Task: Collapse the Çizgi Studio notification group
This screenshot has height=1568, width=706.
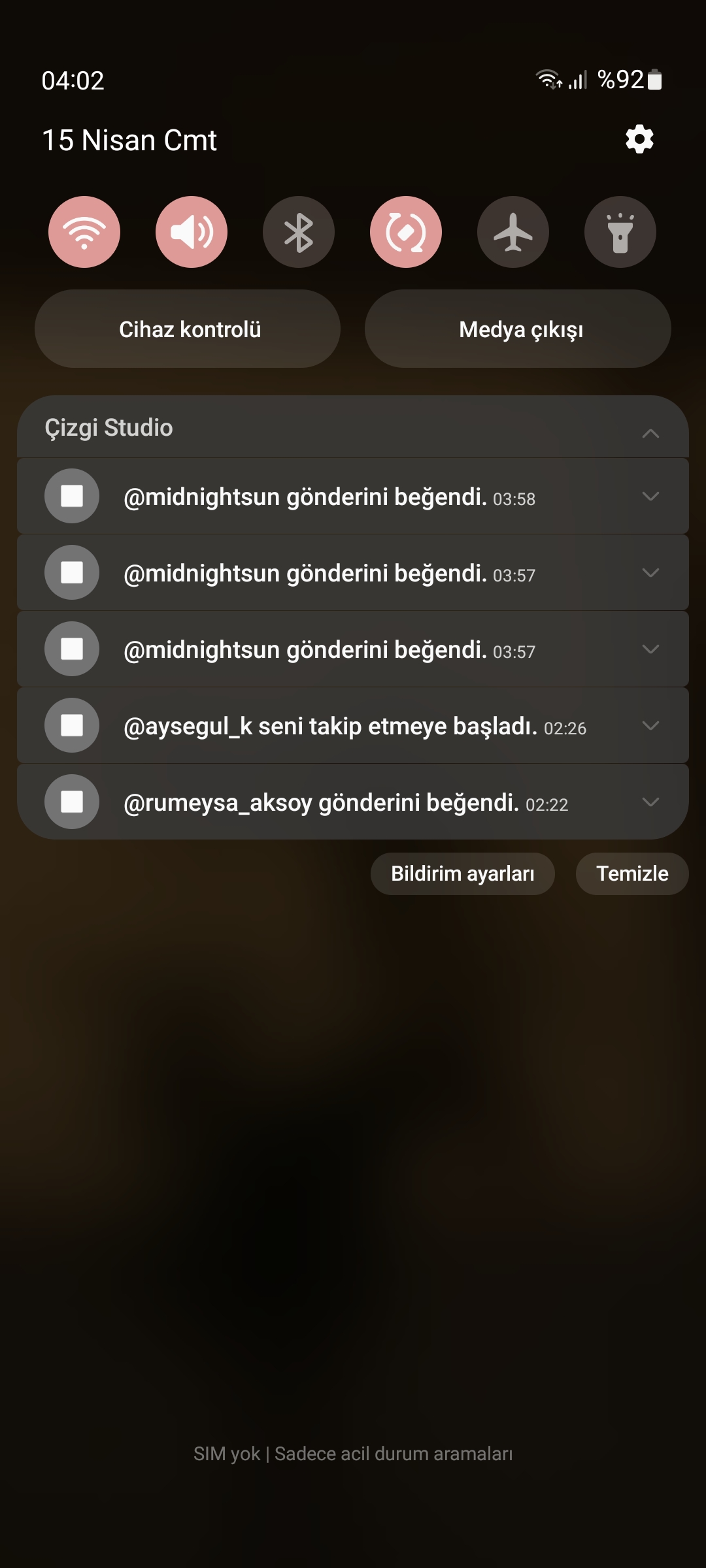Action: 650,433
